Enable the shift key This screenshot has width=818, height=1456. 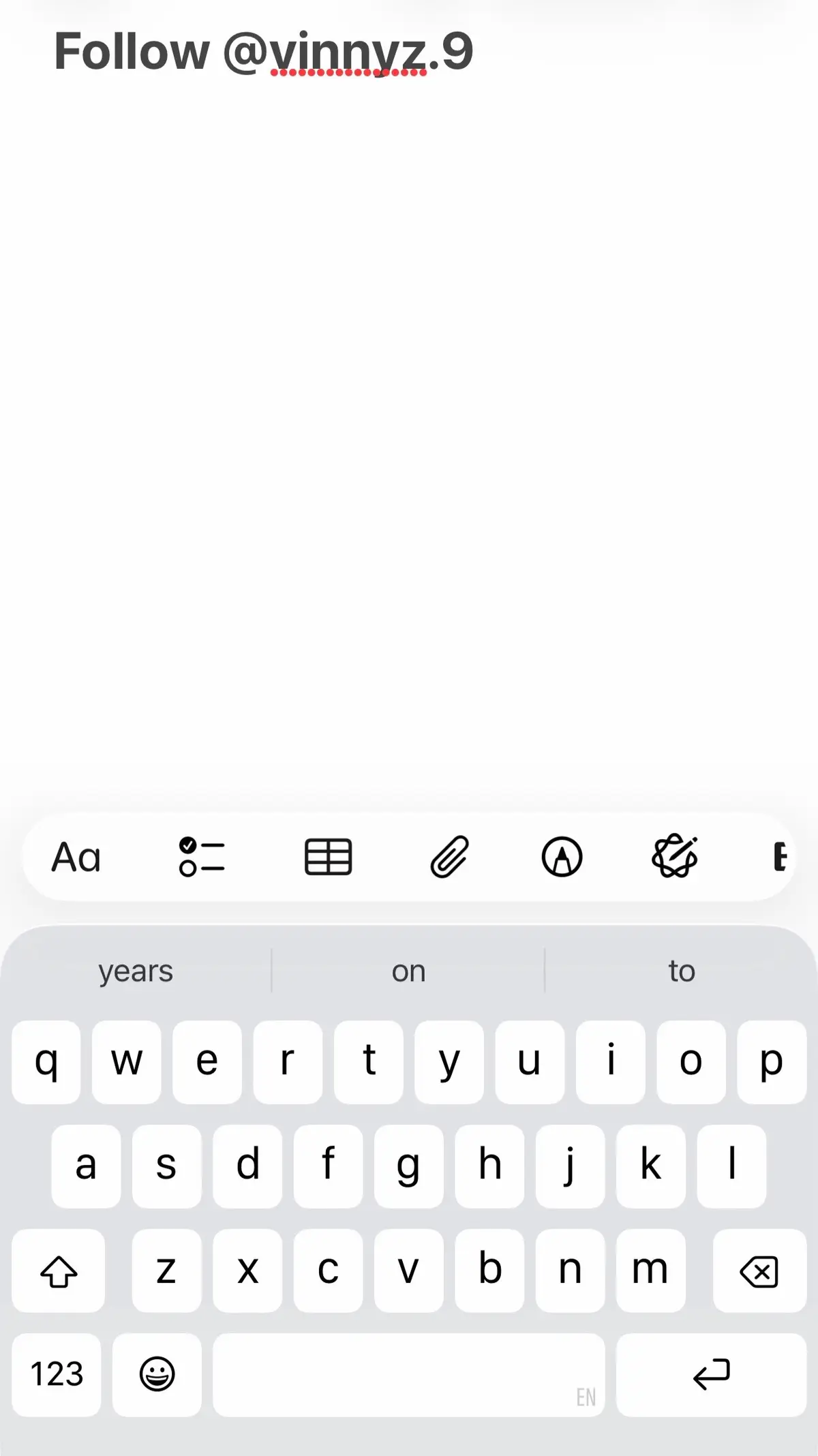coord(59,1271)
